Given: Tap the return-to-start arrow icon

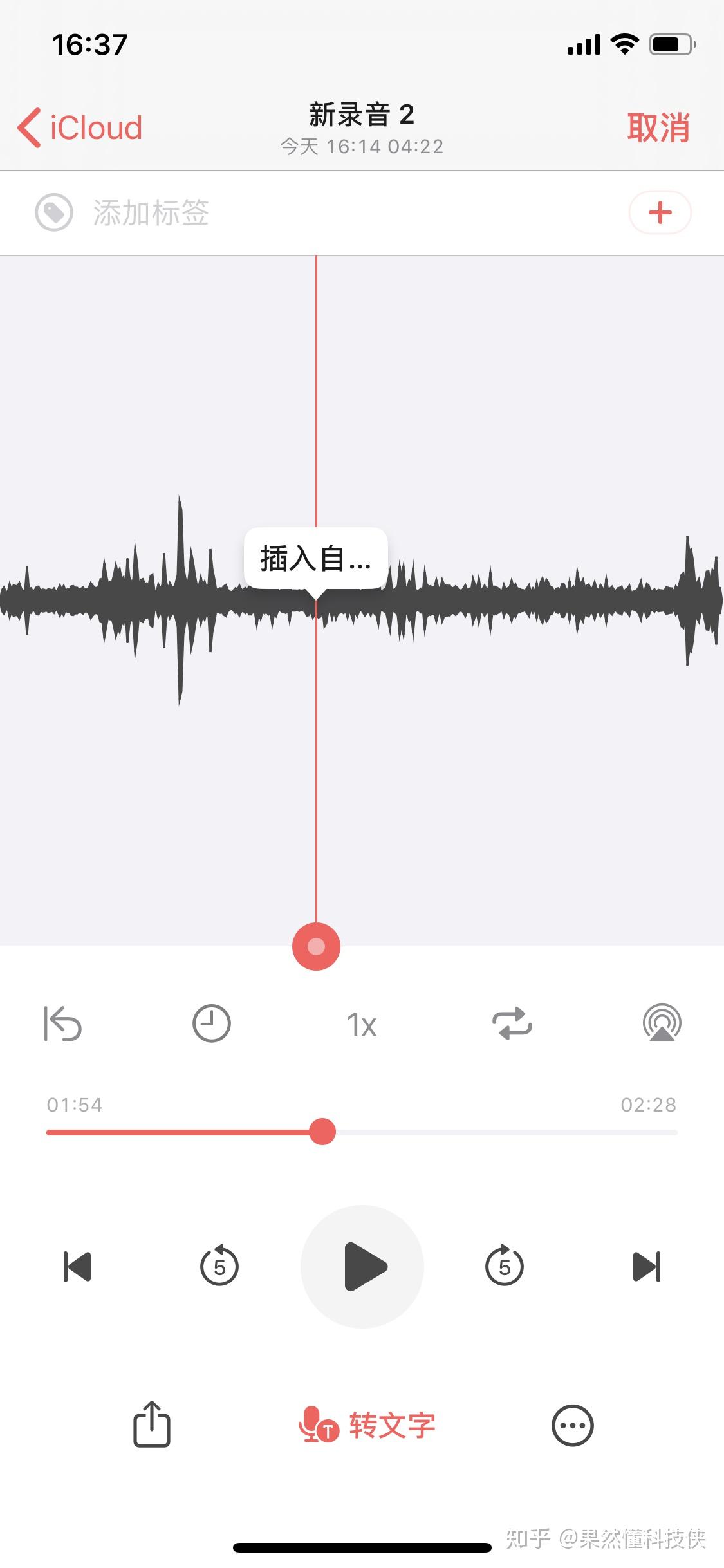Looking at the screenshot, I should point(62,1023).
